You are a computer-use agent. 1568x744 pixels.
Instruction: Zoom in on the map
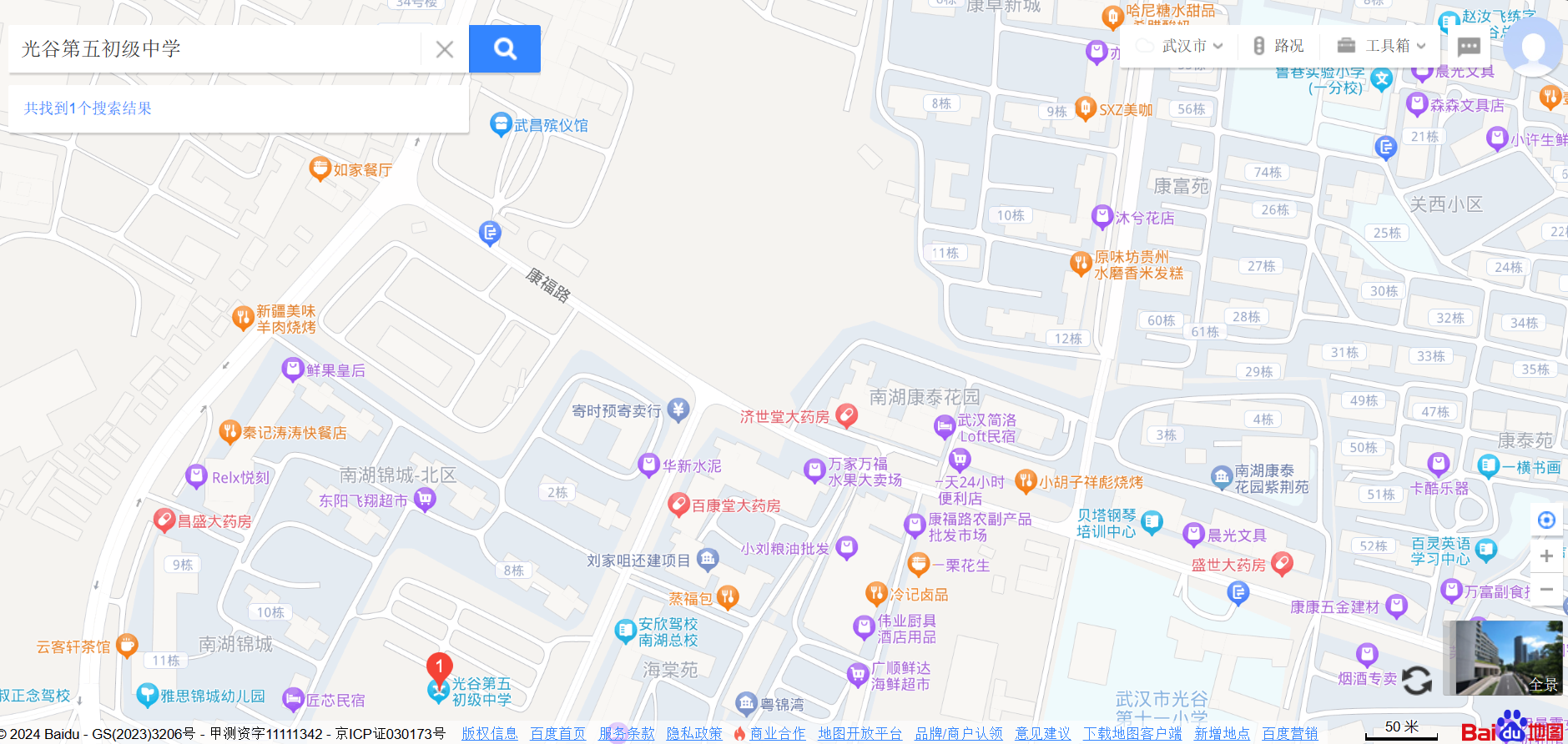pyautogui.click(x=1546, y=555)
